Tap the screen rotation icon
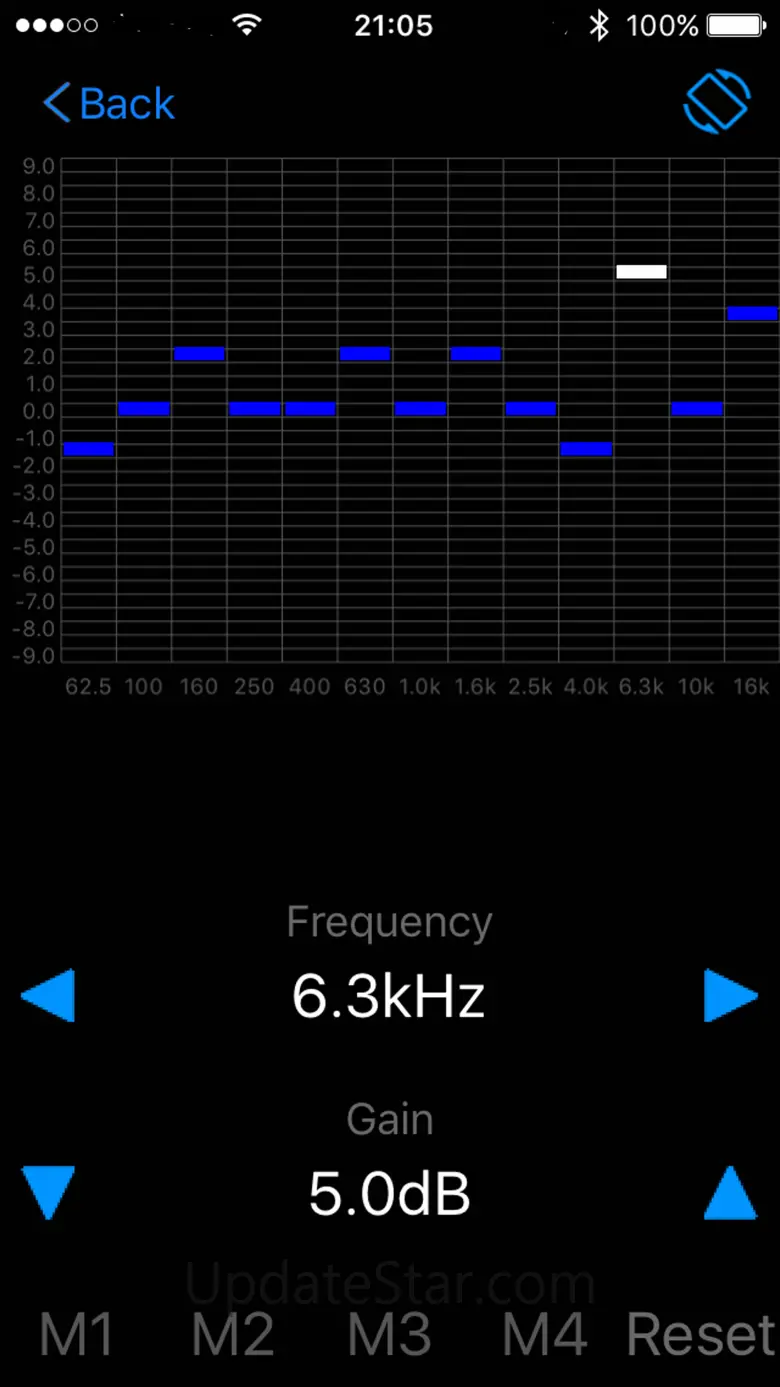The width and height of the screenshot is (780, 1387). (x=717, y=102)
